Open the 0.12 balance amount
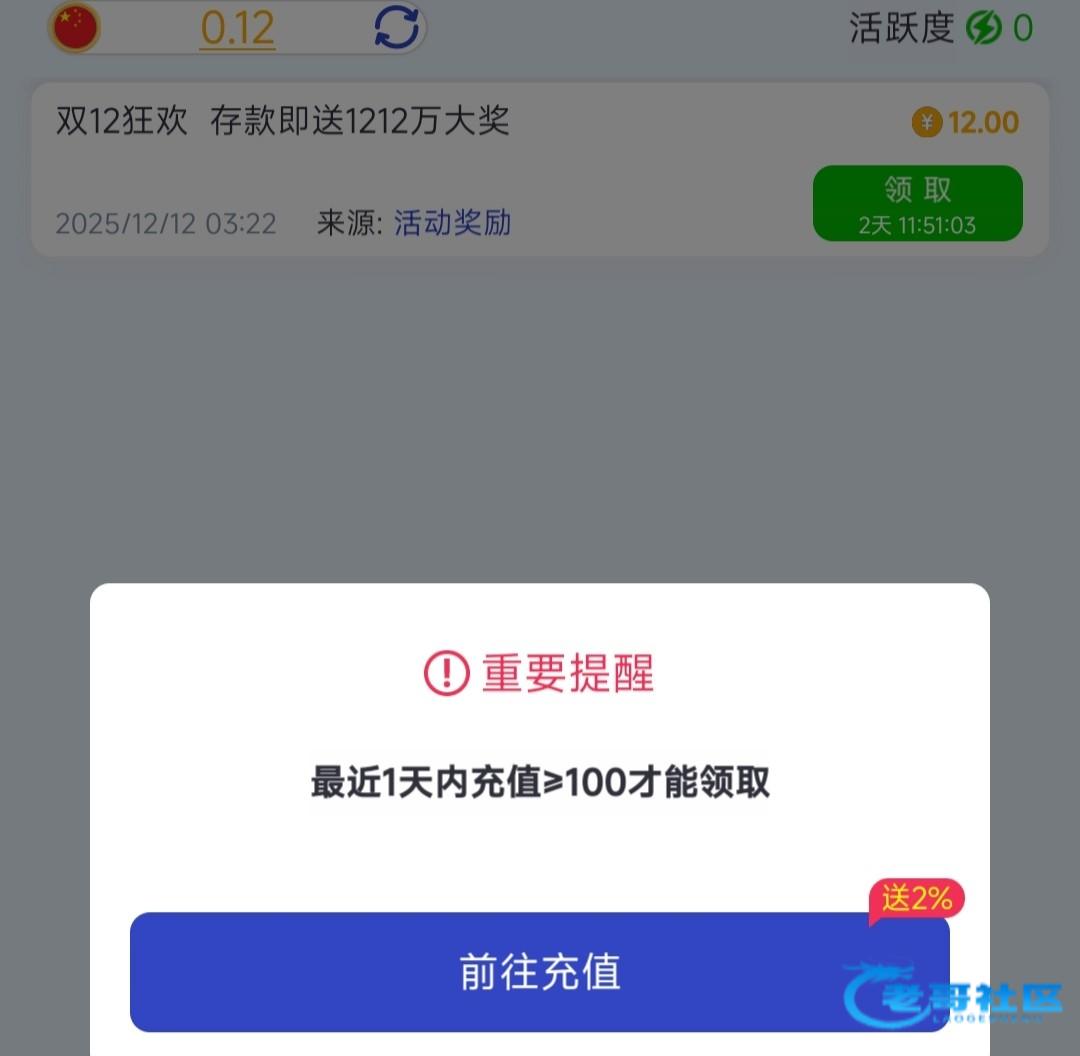 [x=237, y=28]
